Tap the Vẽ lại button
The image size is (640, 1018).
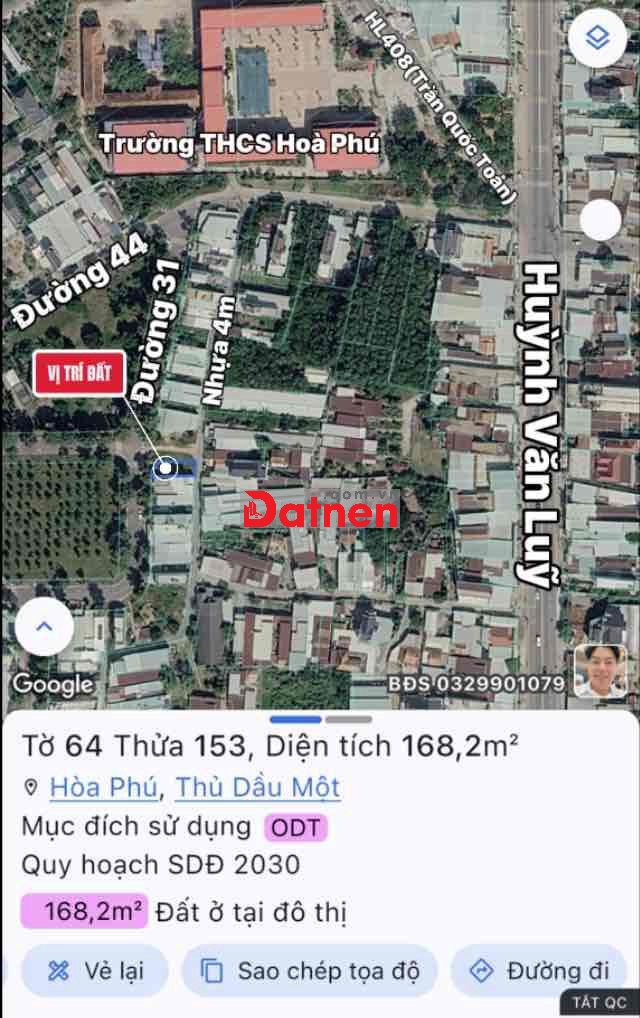(95, 970)
